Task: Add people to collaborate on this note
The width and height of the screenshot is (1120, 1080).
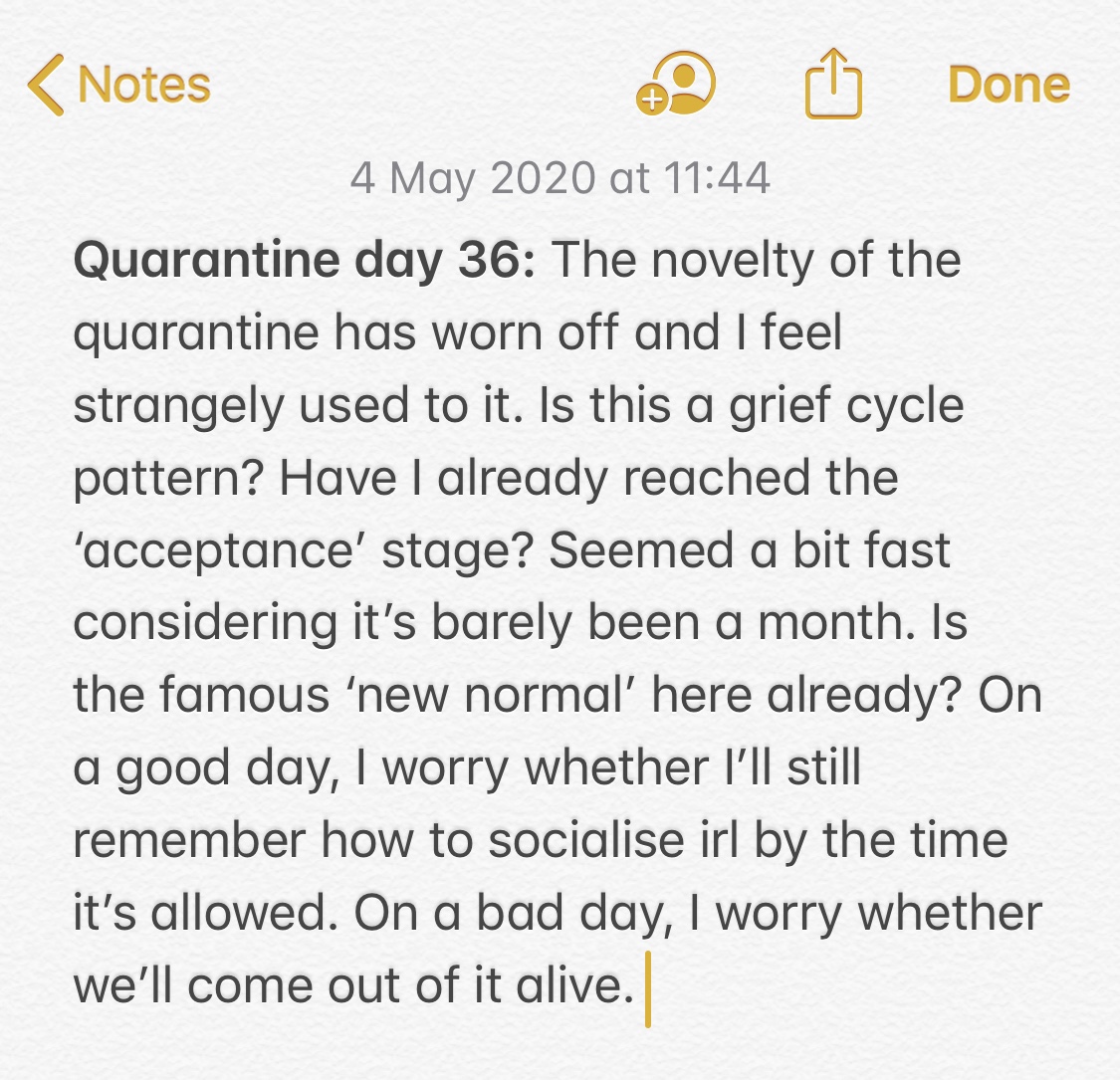Action: 677,85
